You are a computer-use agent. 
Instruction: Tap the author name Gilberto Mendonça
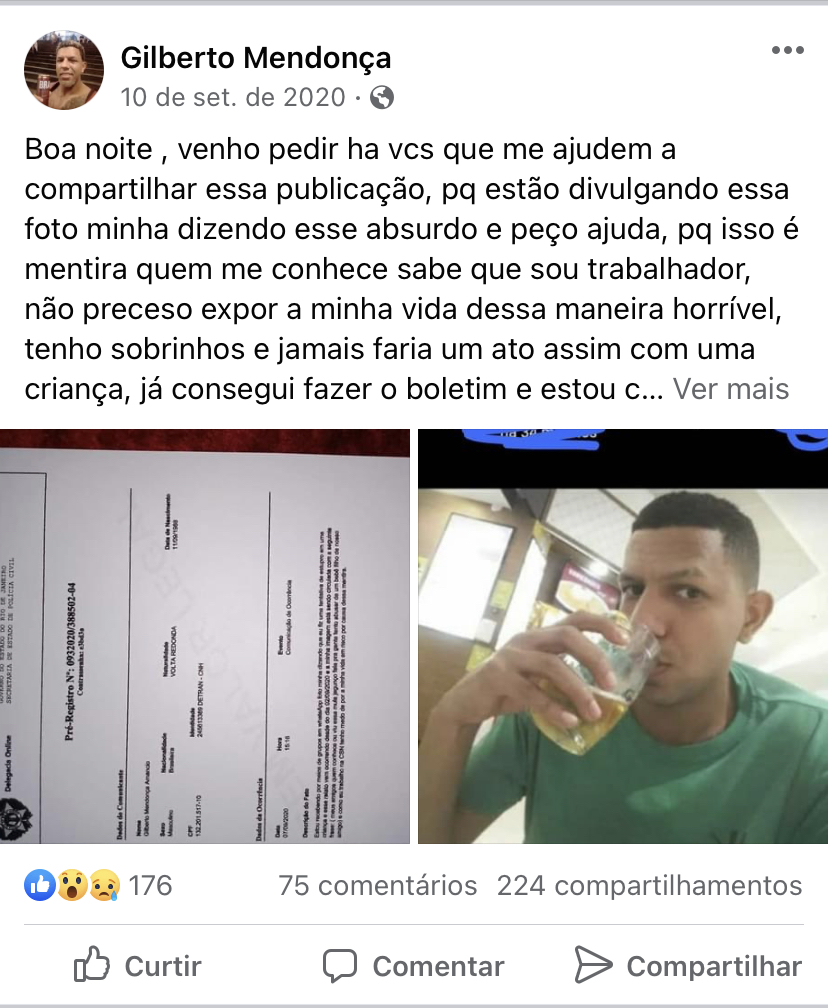[256, 58]
